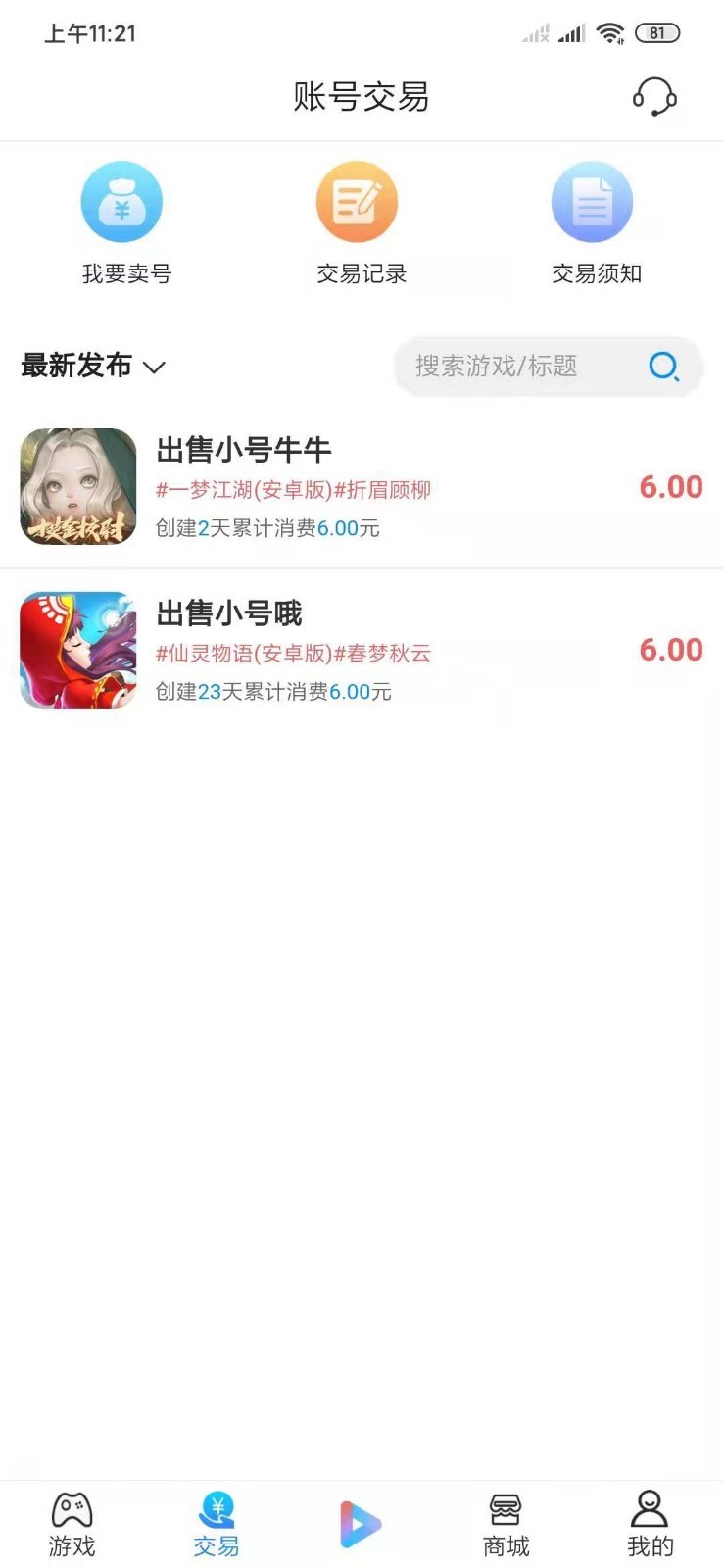Viewport: 723px width, 1568px height.
Task: Open listing 出售小号牛牛
Action: point(361,487)
